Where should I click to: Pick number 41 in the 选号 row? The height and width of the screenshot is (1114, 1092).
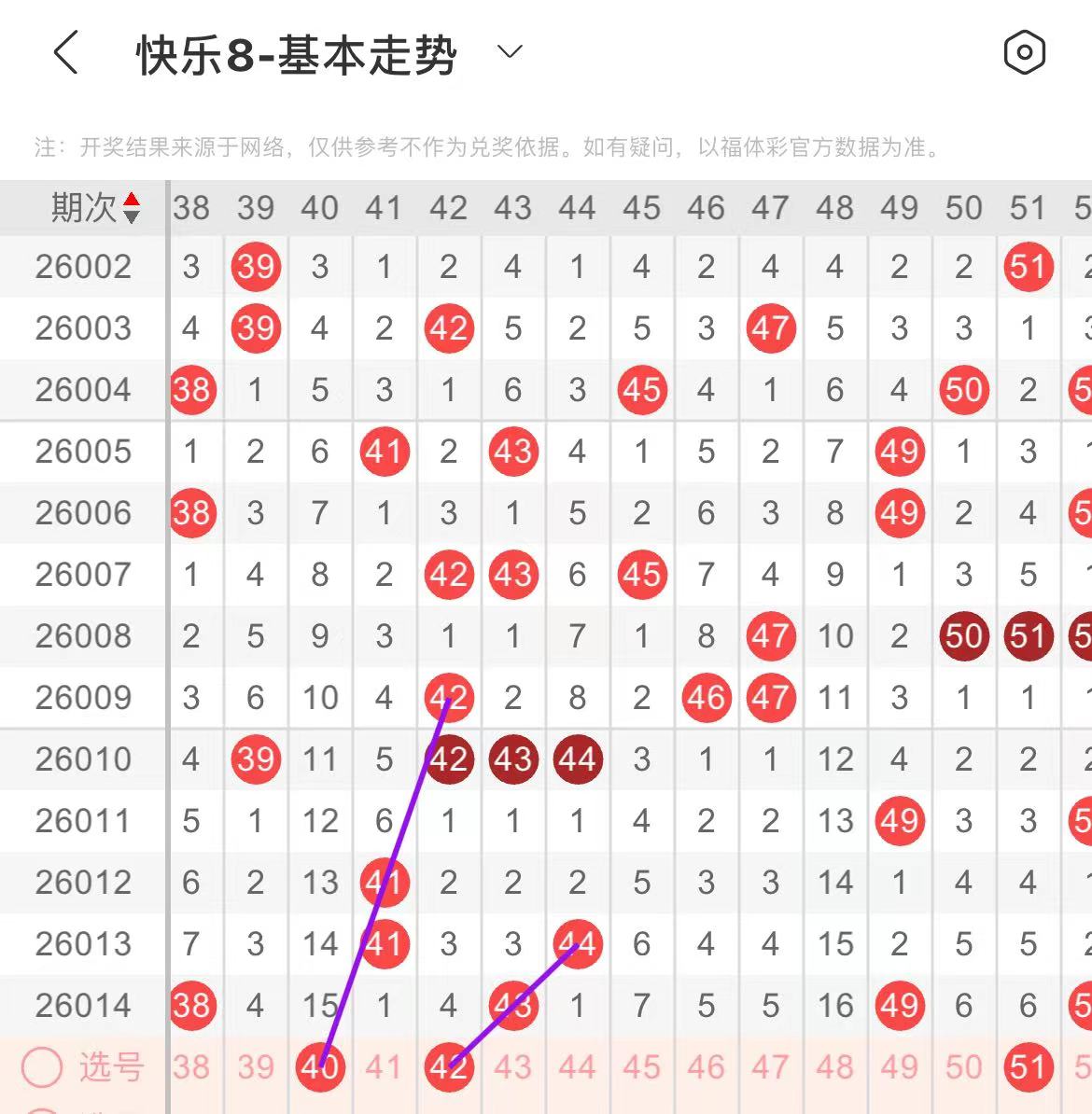coord(385,1067)
